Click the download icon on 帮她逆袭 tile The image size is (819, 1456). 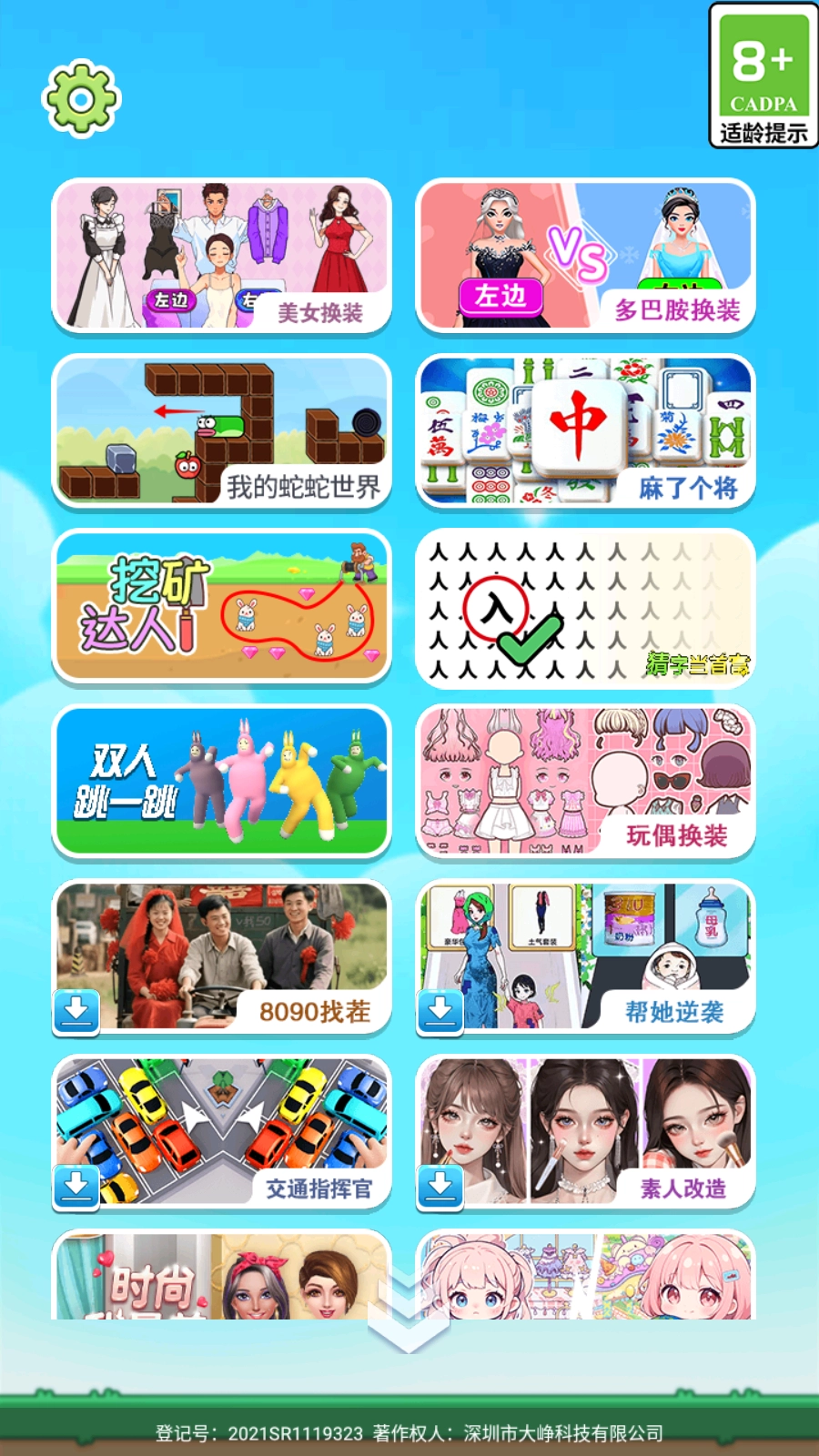(440, 1010)
